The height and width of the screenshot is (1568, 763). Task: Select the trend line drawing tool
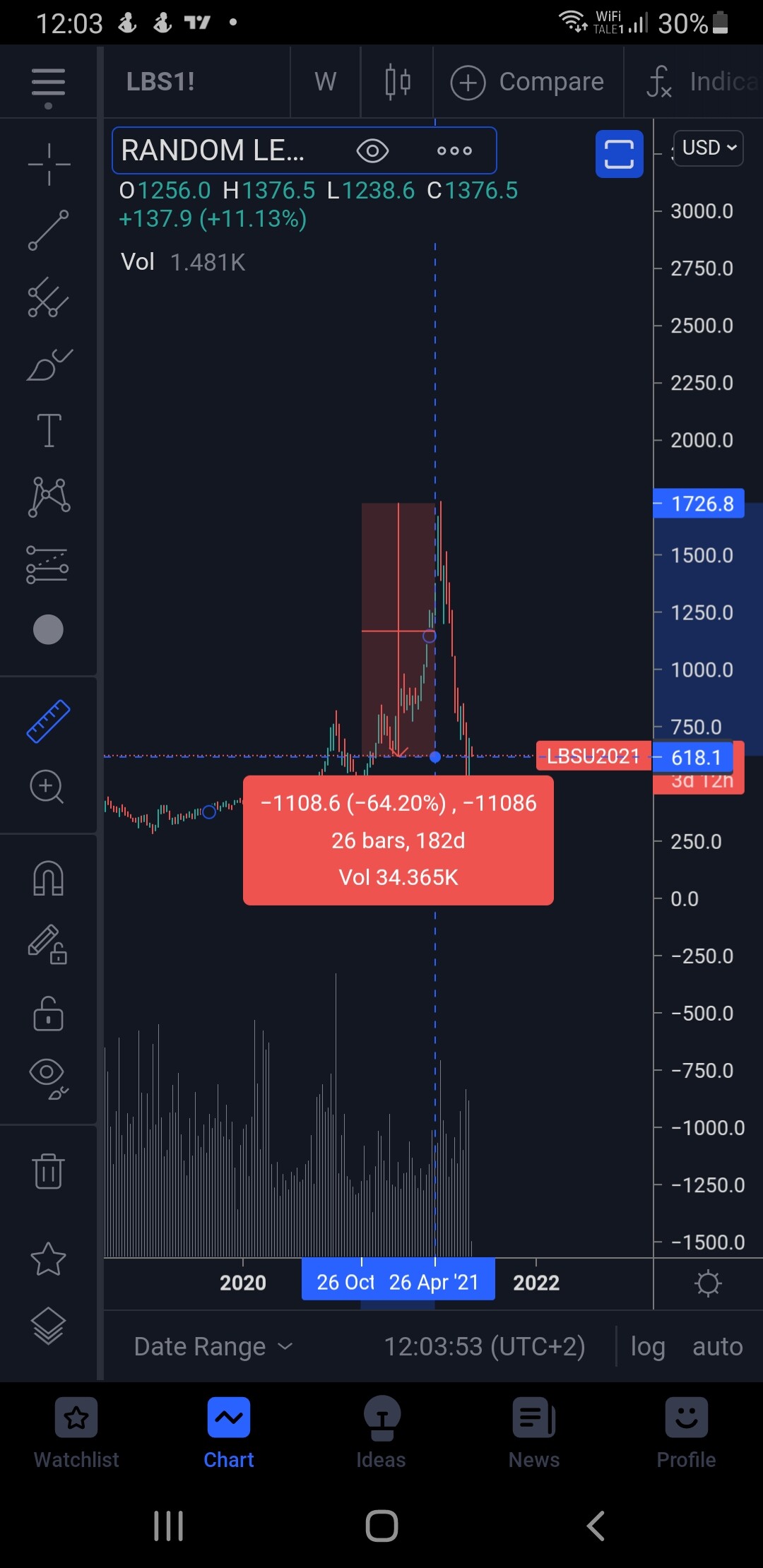coord(48,230)
